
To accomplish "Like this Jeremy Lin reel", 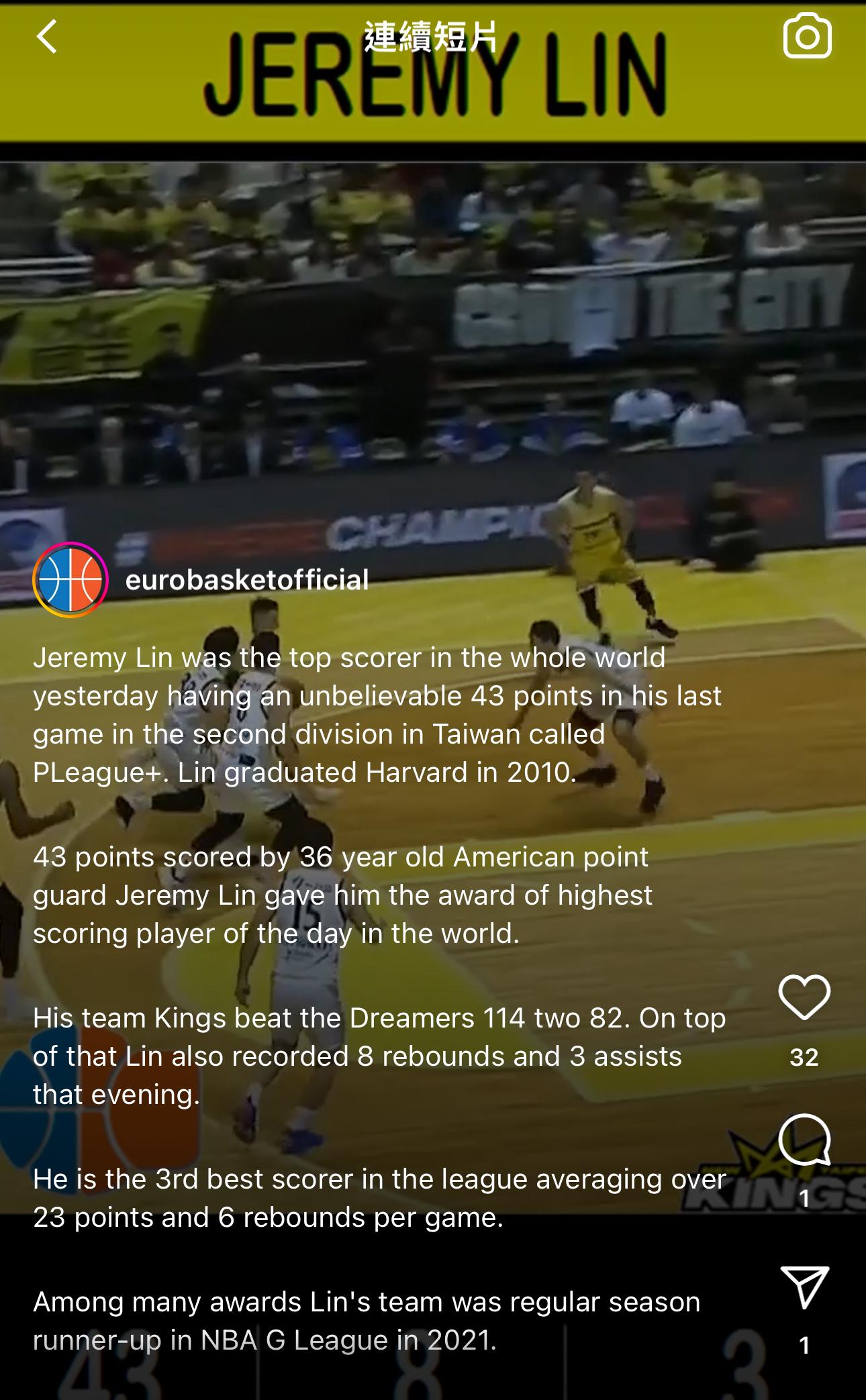I will pos(804,998).
